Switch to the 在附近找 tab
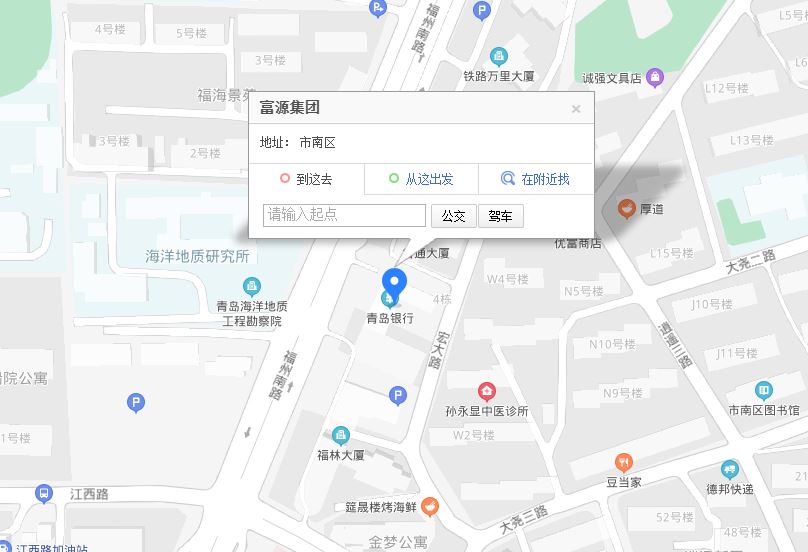The image size is (808, 552). [535, 179]
